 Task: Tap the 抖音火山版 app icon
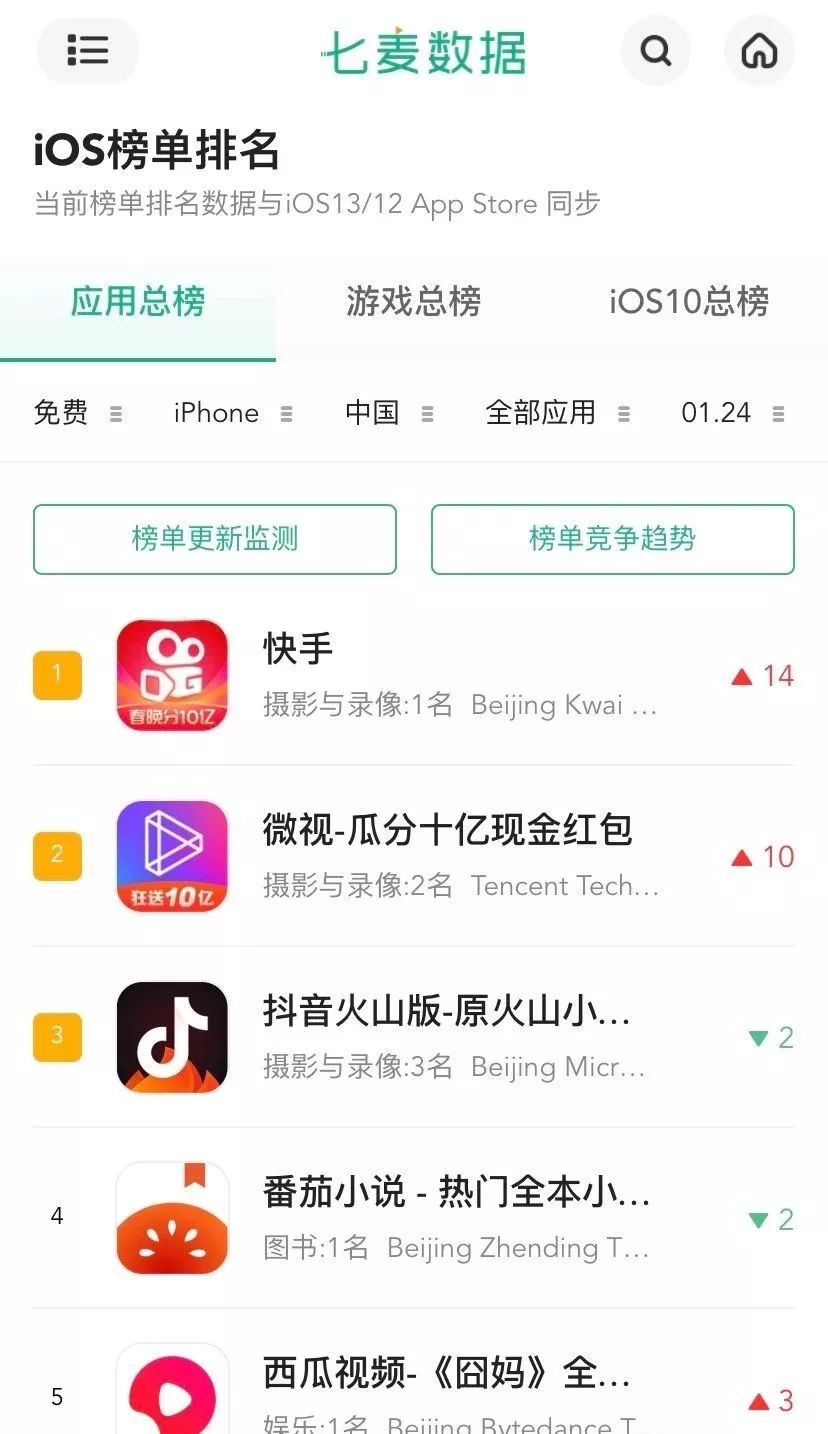point(172,1037)
